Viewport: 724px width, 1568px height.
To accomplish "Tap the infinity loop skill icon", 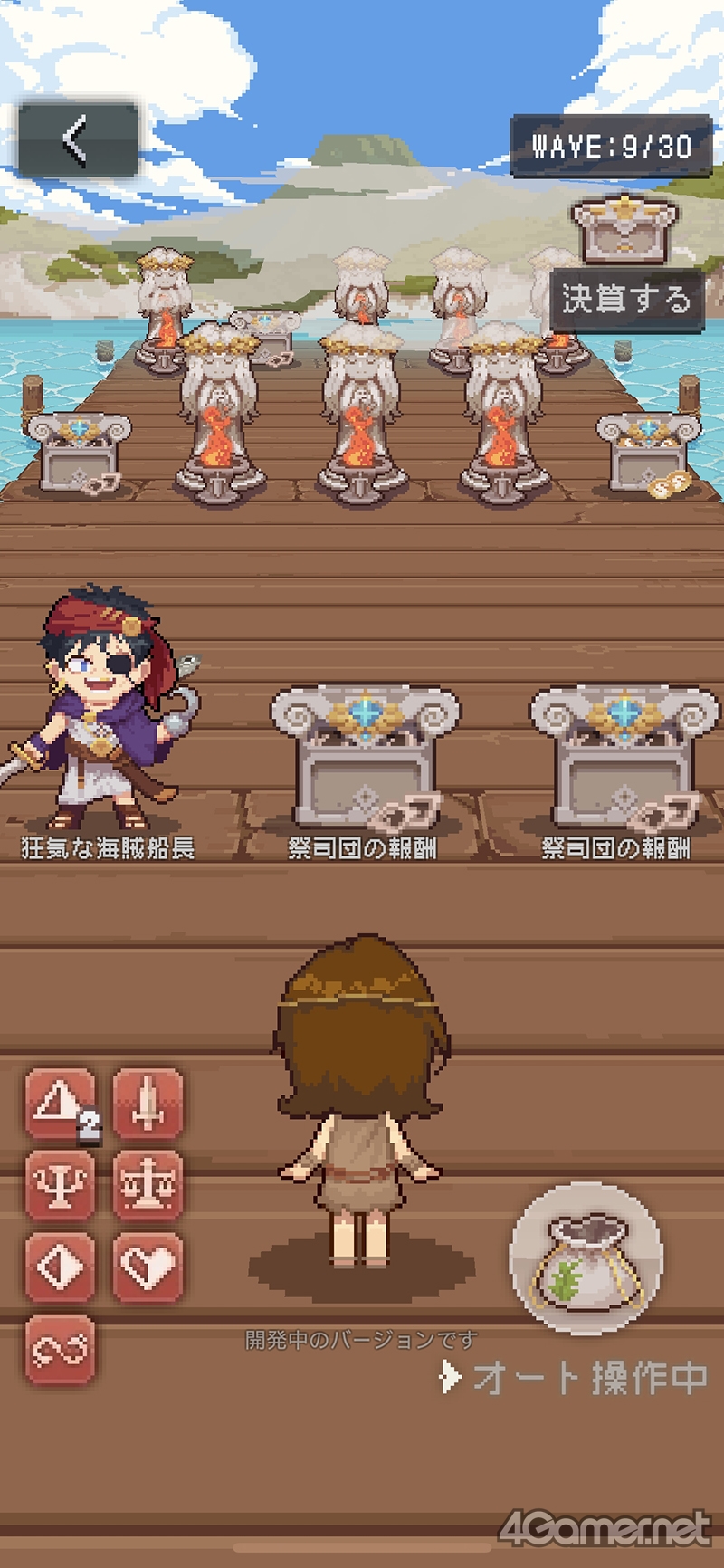I will (x=61, y=1349).
